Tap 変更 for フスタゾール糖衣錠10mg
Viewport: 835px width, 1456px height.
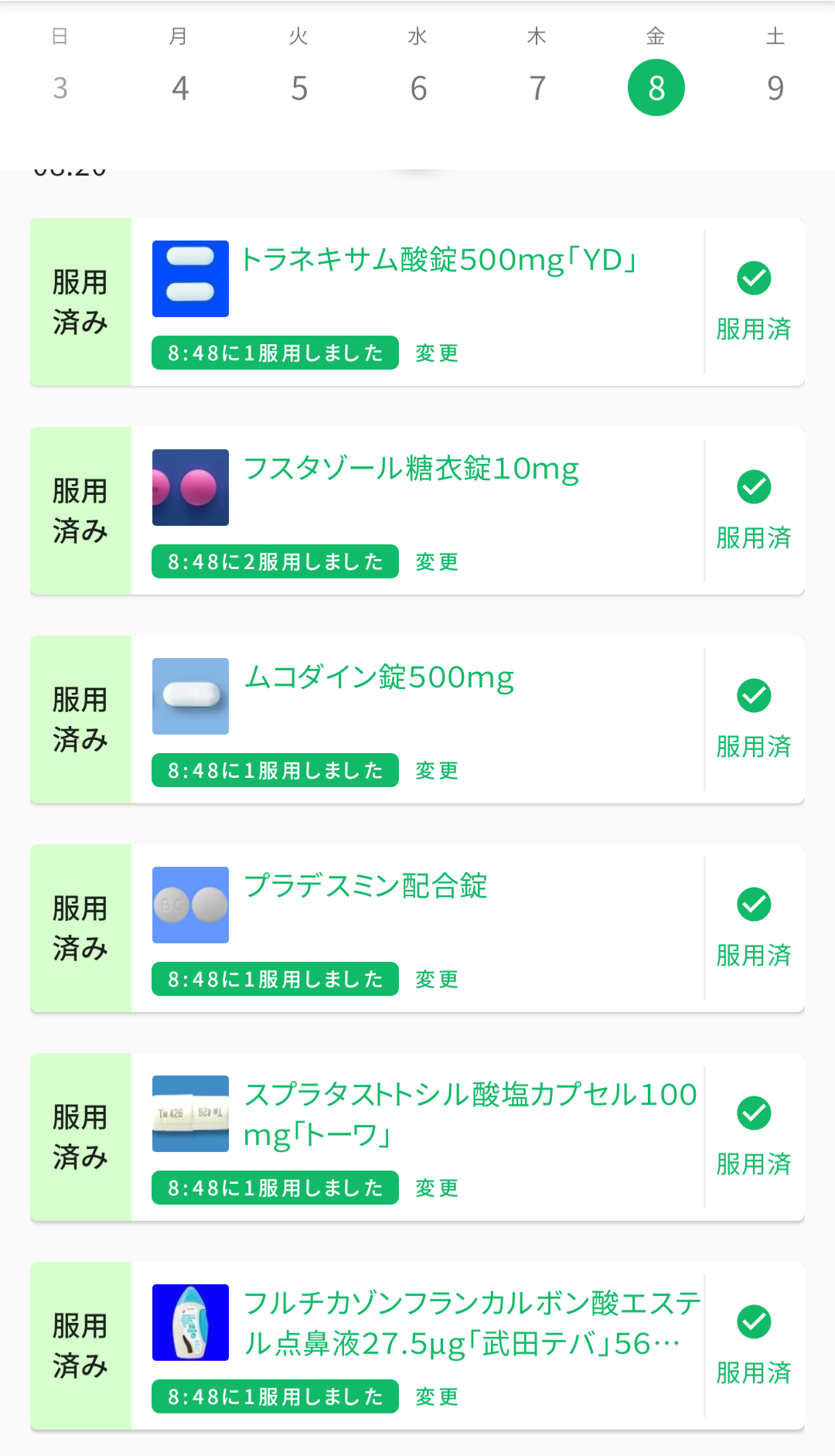click(x=437, y=562)
